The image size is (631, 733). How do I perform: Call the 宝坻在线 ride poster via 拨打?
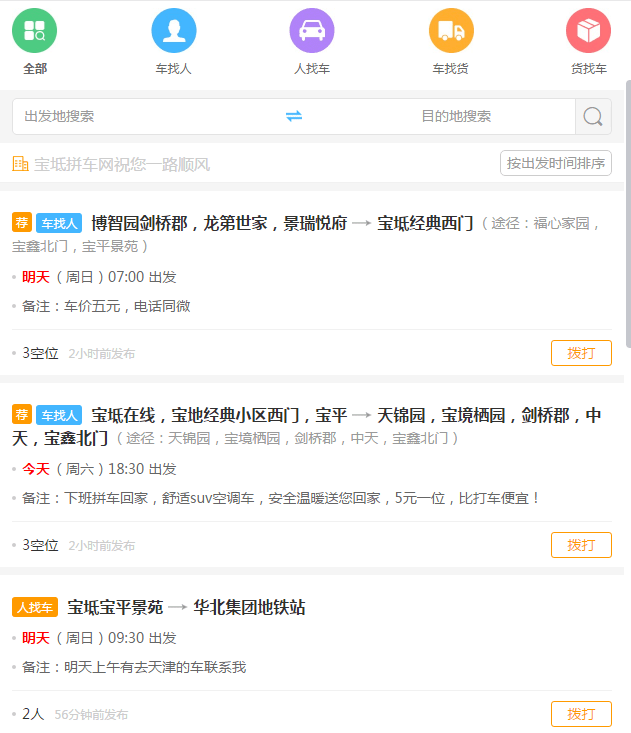point(581,545)
